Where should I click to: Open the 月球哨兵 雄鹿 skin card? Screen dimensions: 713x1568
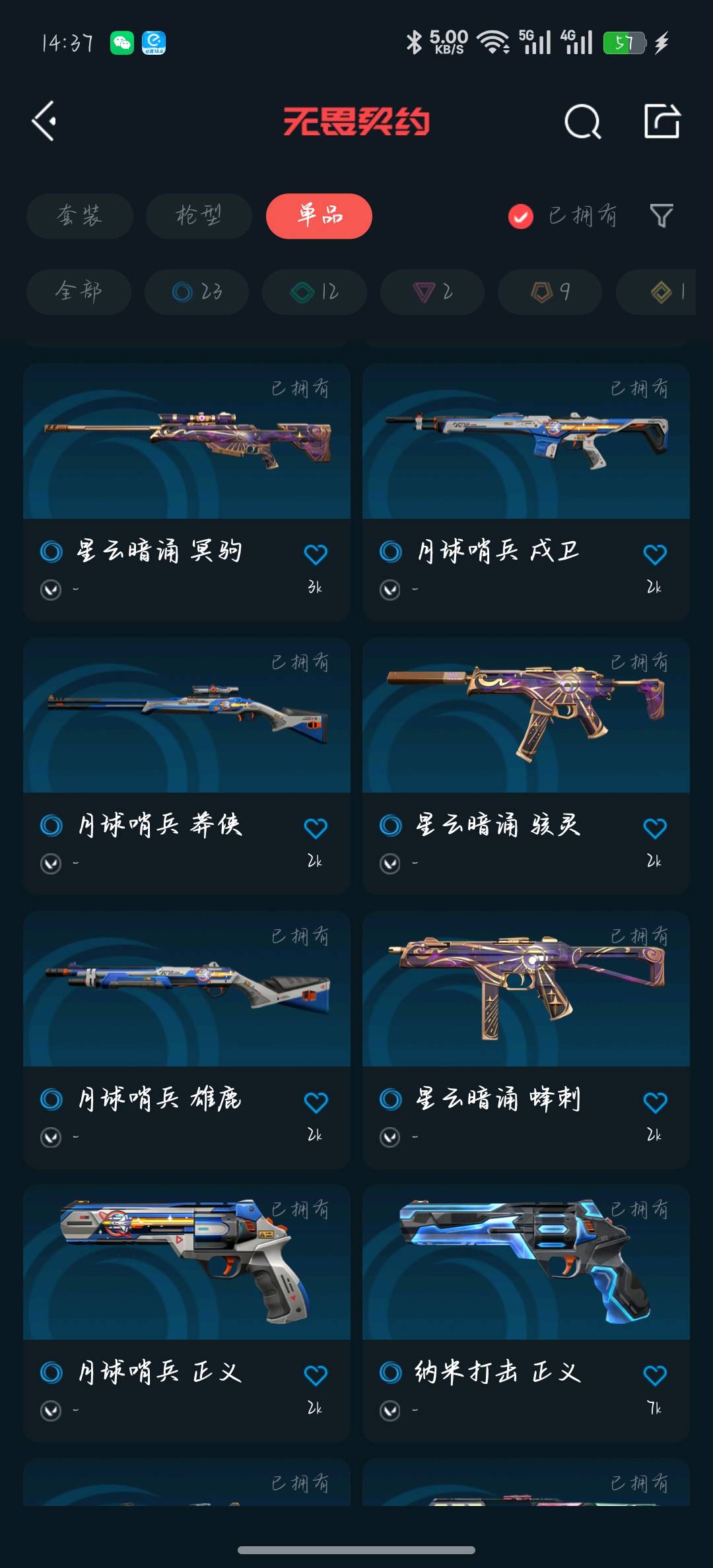(187, 1010)
